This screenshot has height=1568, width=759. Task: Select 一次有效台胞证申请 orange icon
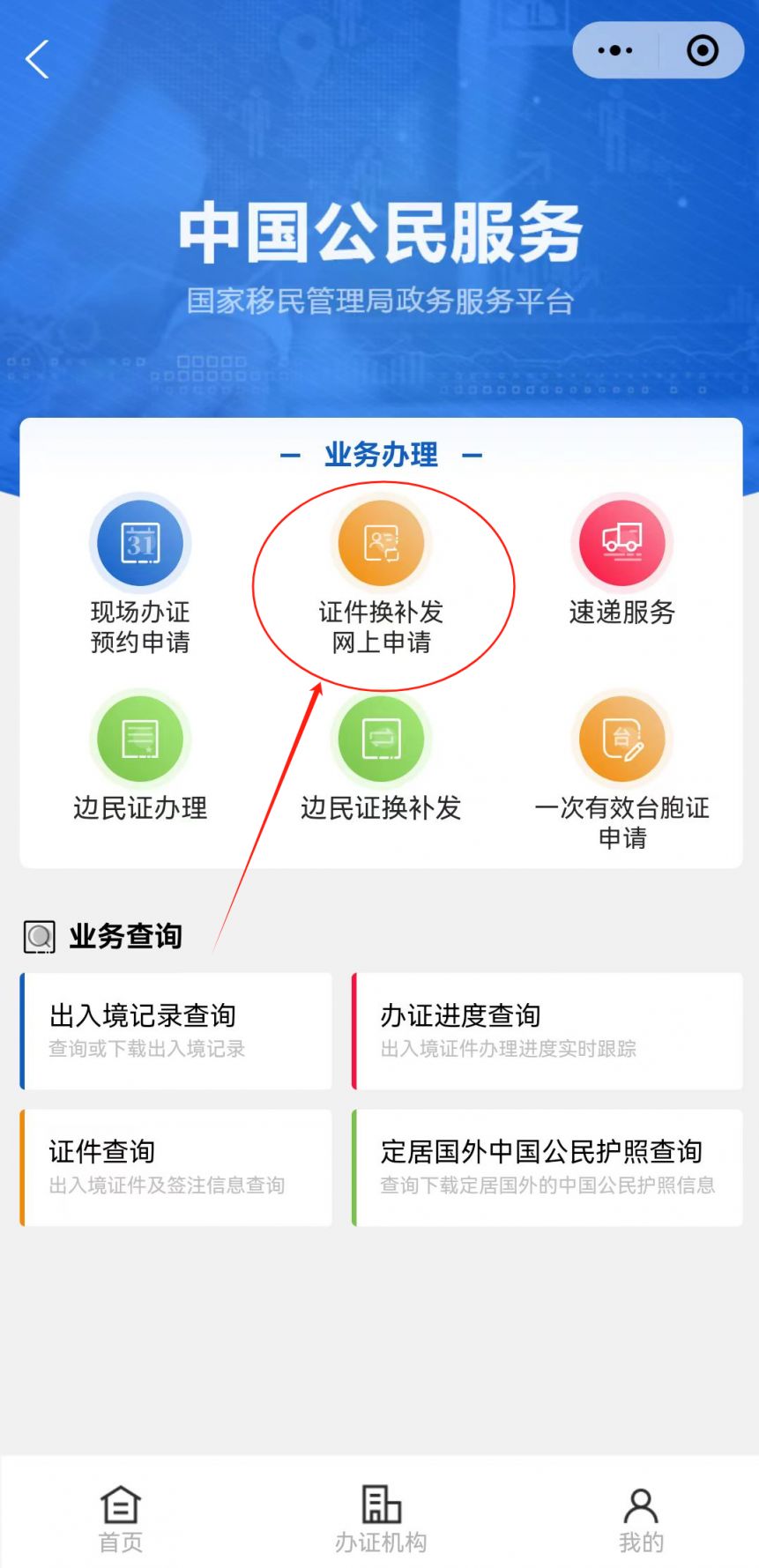click(621, 739)
